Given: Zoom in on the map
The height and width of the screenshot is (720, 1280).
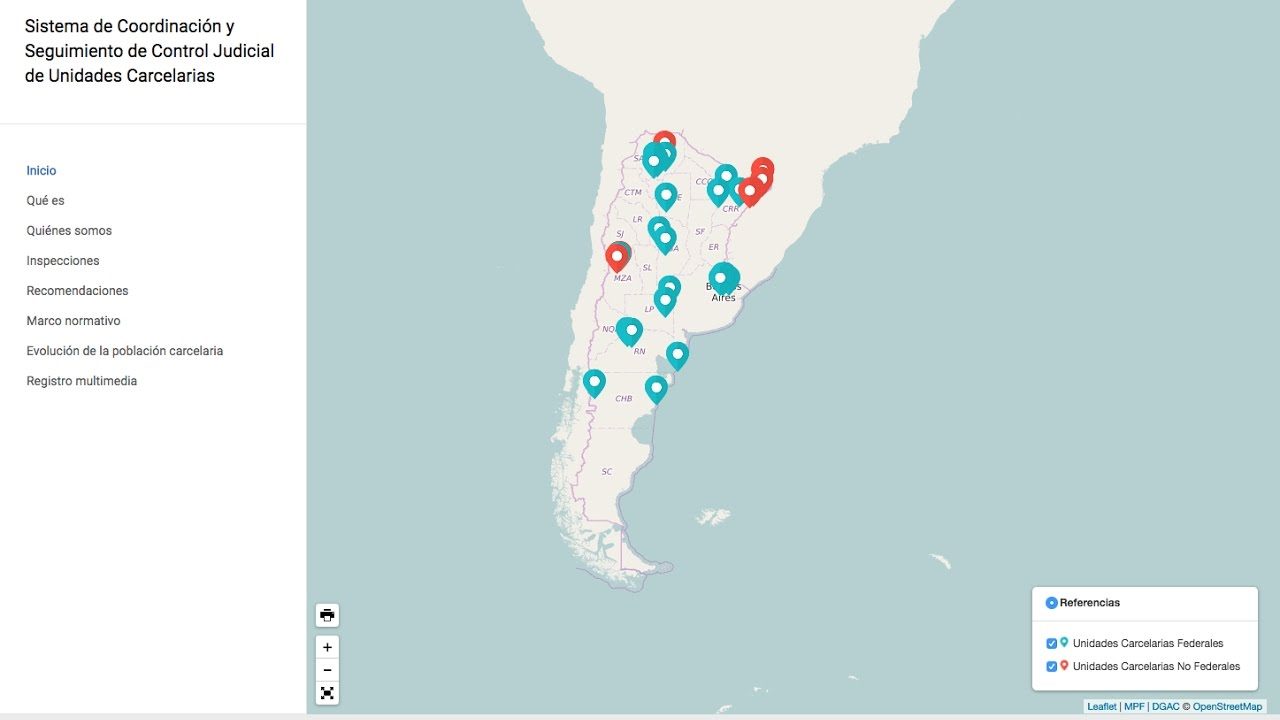Looking at the screenshot, I should 327,647.
